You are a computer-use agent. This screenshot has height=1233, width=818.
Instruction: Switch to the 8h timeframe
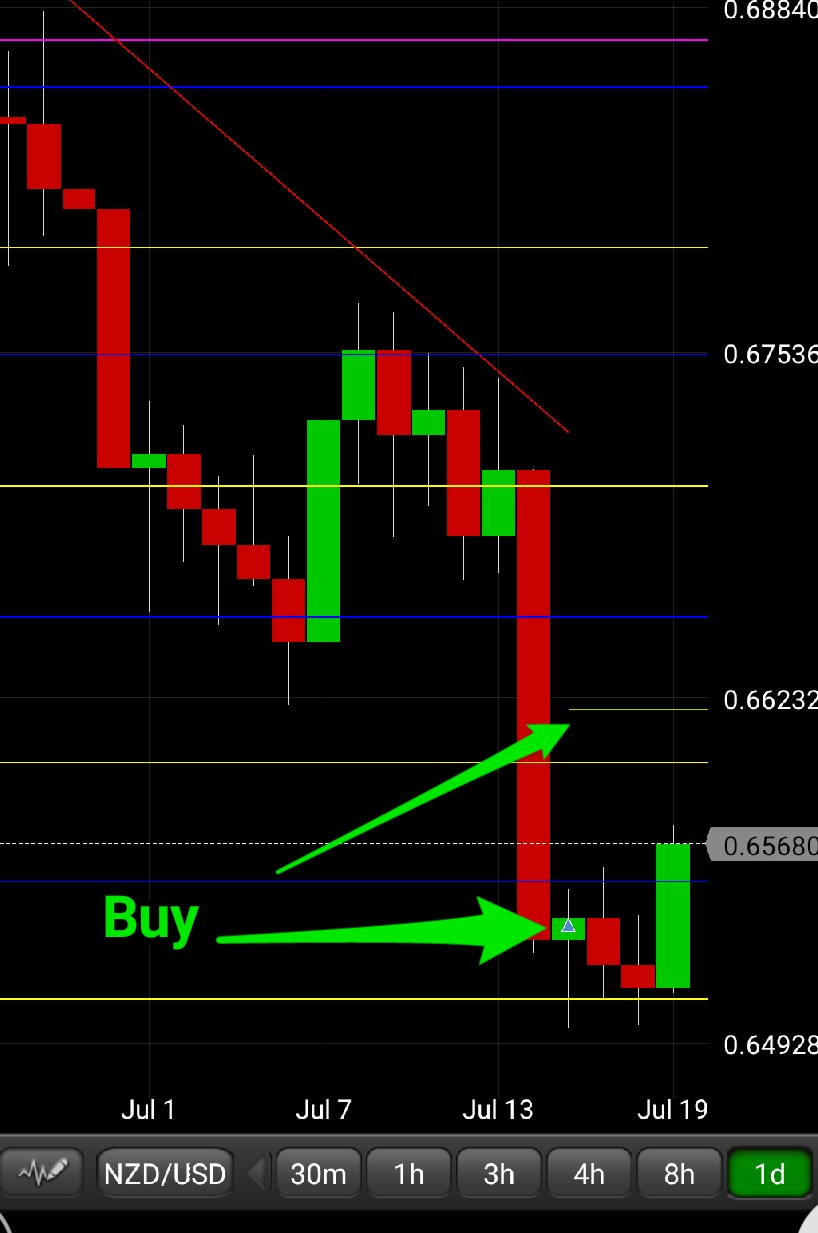pyautogui.click(x=678, y=1172)
